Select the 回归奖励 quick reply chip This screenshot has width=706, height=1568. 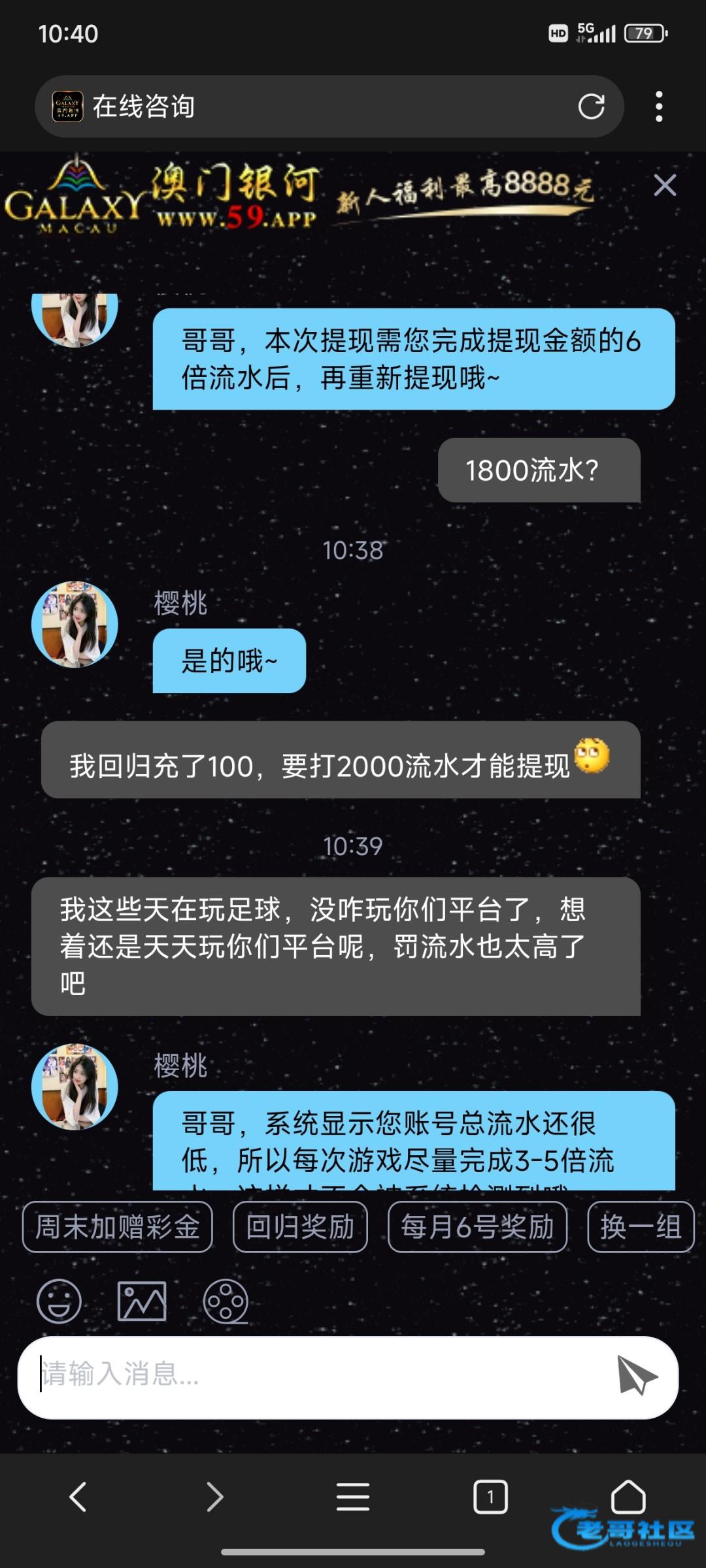coord(300,1227)
